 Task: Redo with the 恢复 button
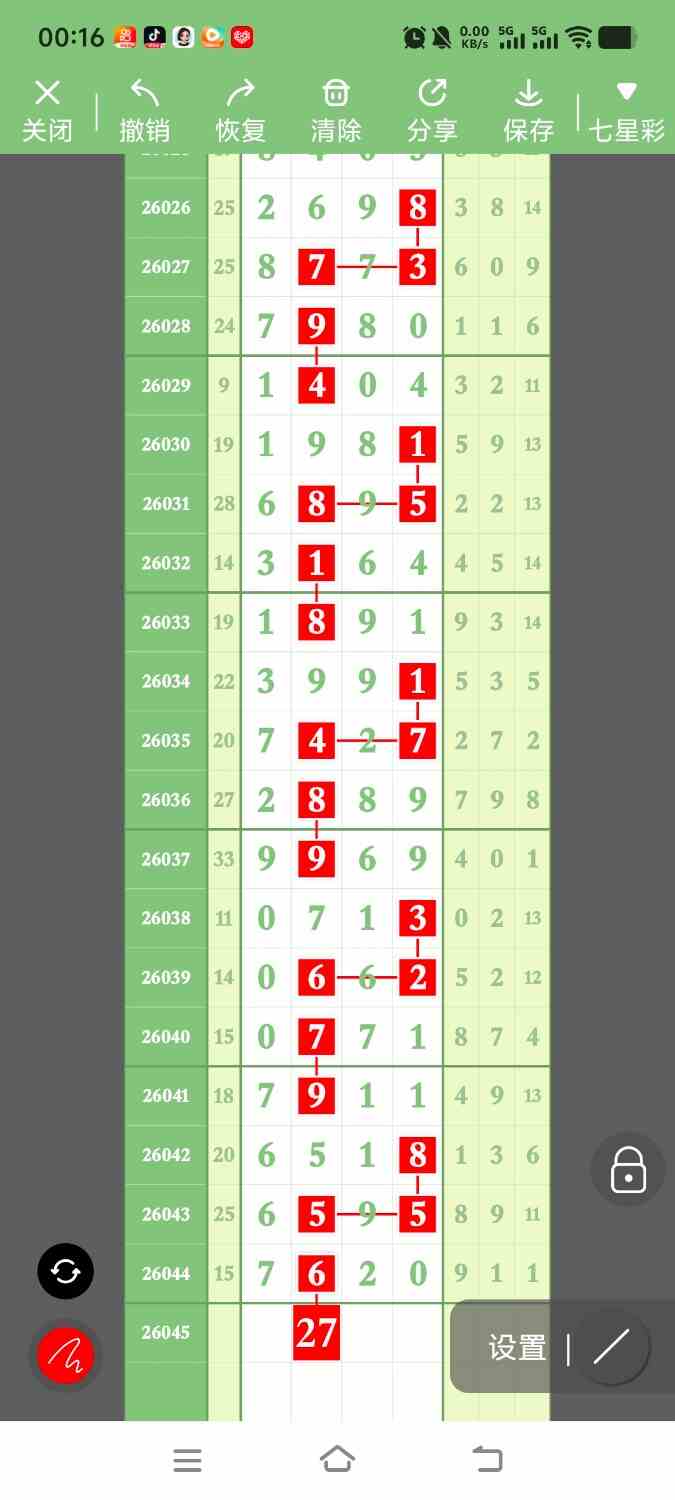240,111
